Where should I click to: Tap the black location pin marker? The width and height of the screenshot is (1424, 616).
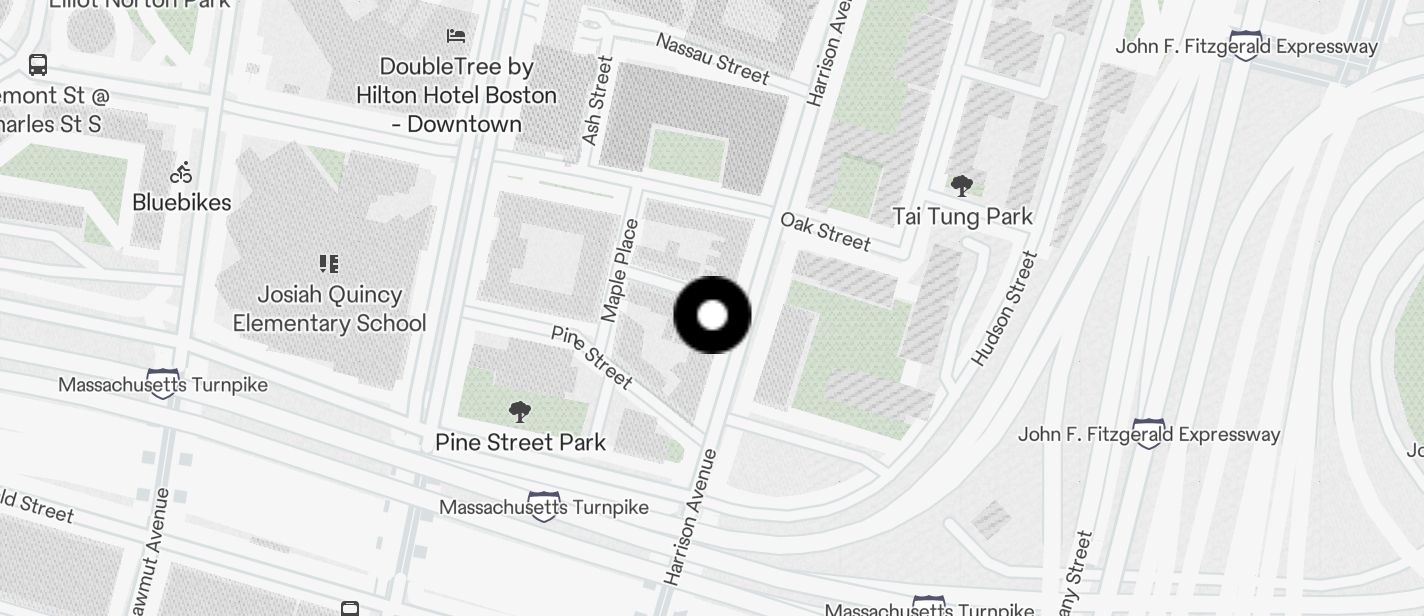click(712, 315)
